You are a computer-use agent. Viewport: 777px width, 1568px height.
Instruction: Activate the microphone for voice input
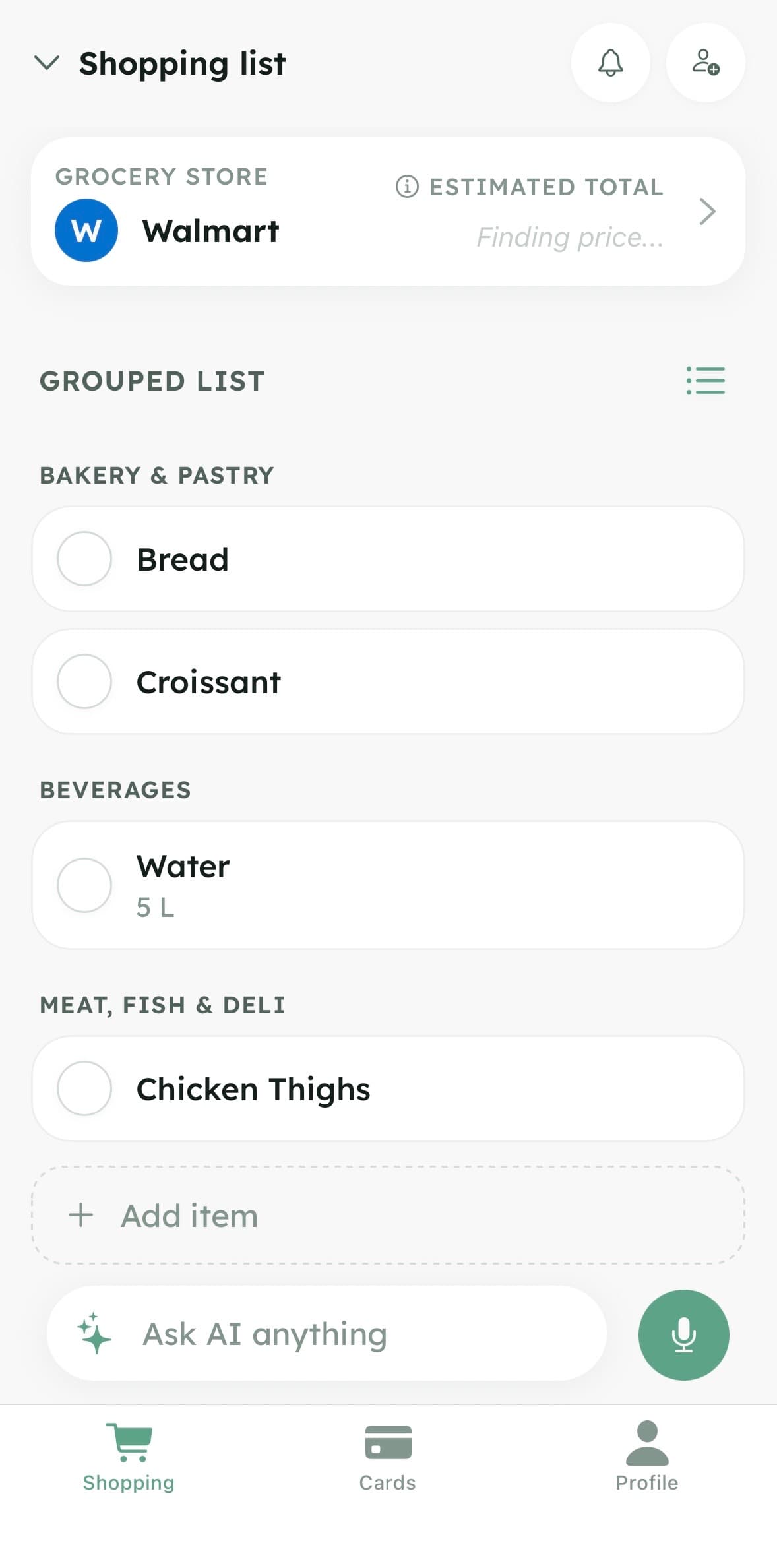click(683, 1334)
